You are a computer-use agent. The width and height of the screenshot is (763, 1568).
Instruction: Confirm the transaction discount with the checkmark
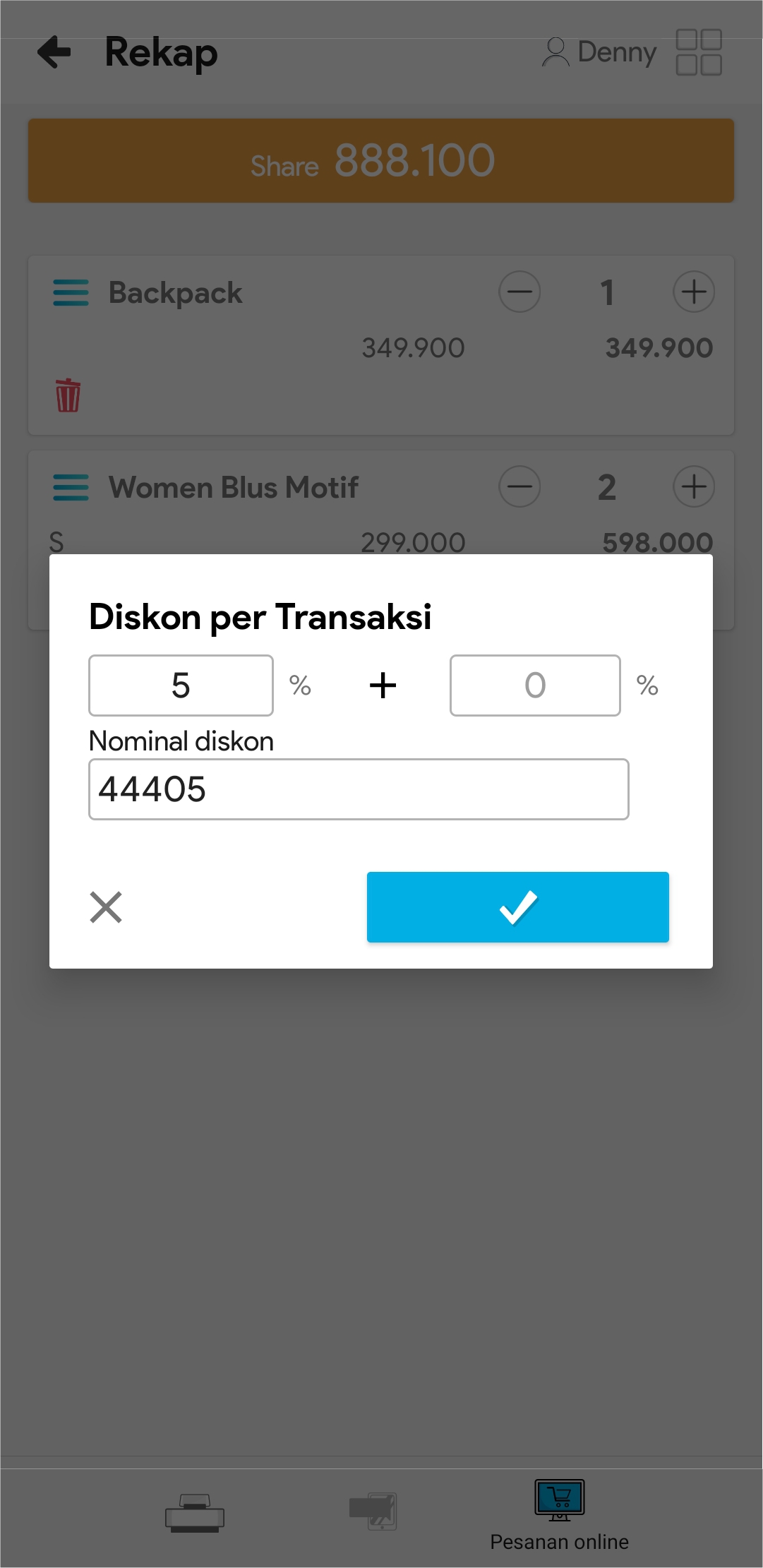click(x=517, y=907)
